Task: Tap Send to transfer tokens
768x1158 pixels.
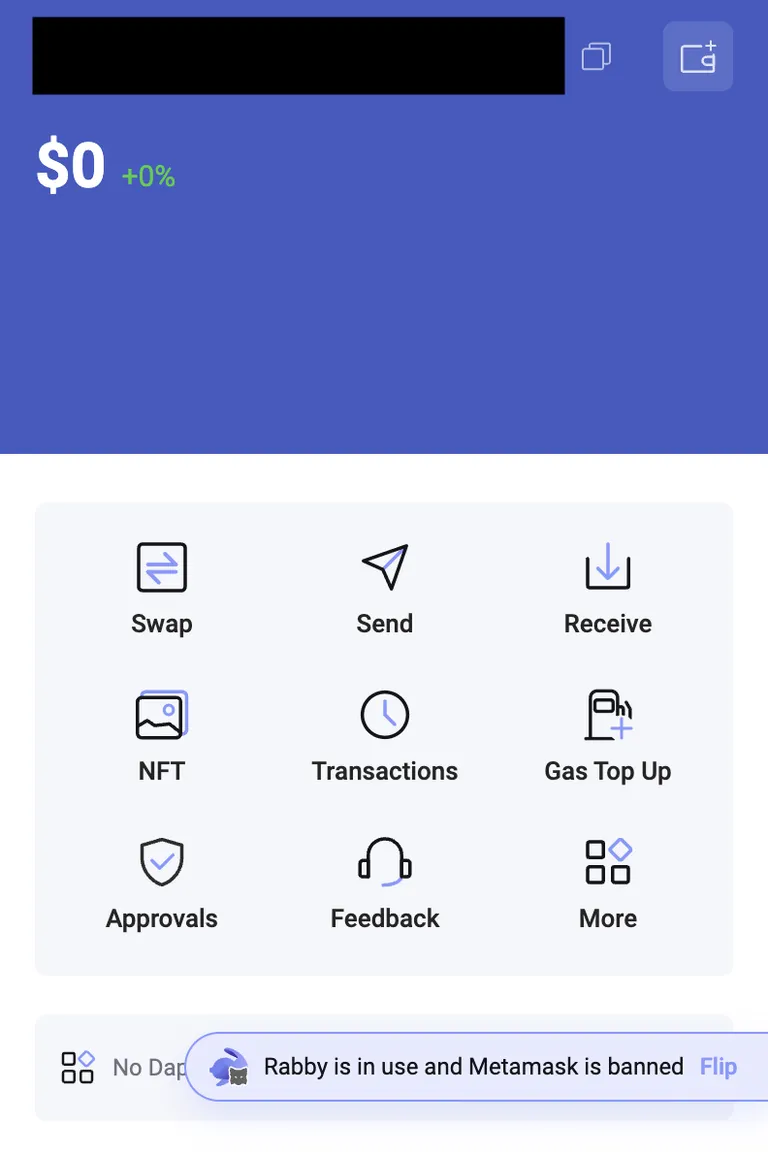Action: (385, 589)
